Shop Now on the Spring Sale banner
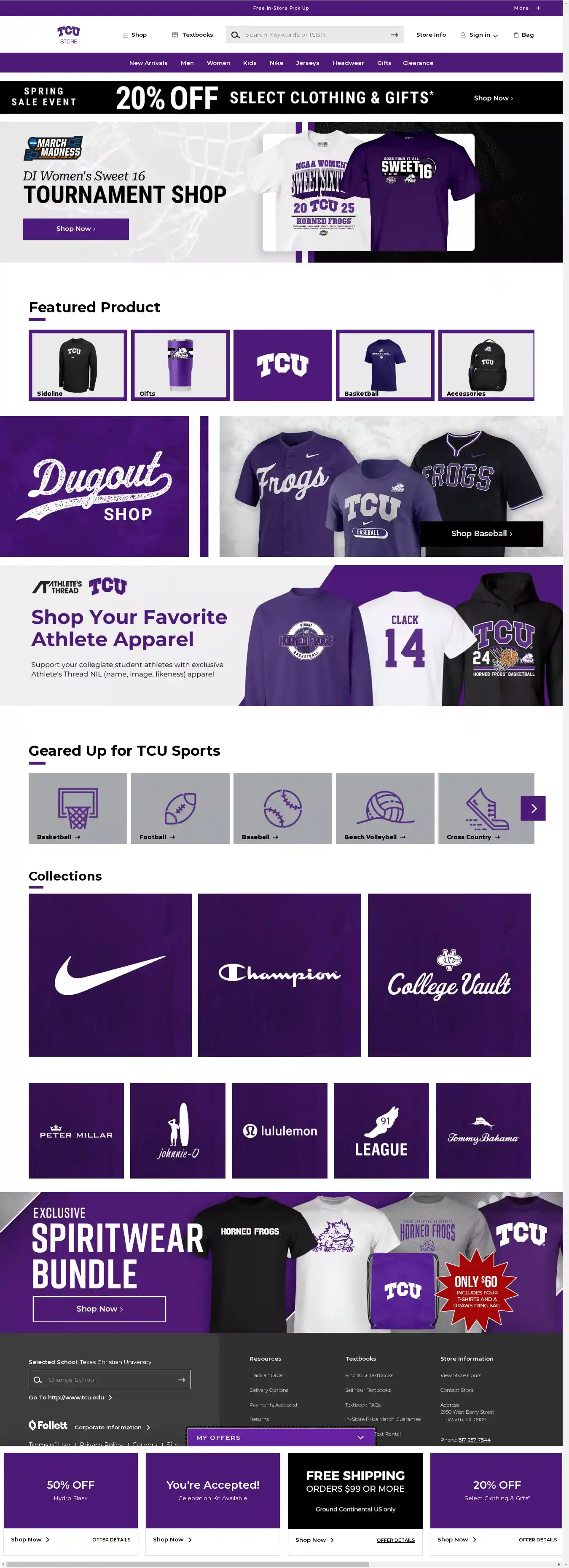The image size is (569, 1568). (x=493, y=98)
